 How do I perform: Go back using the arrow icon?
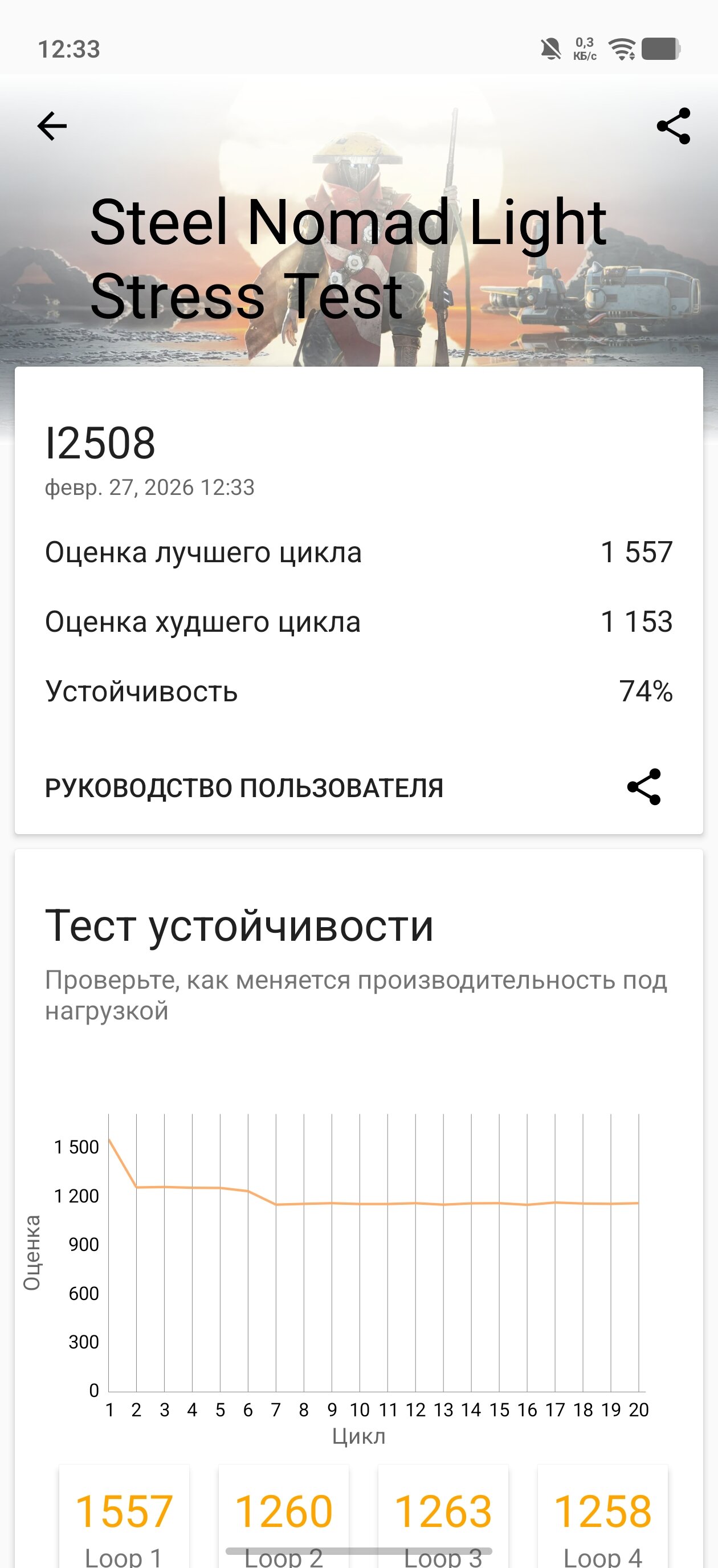click(52, 127)
